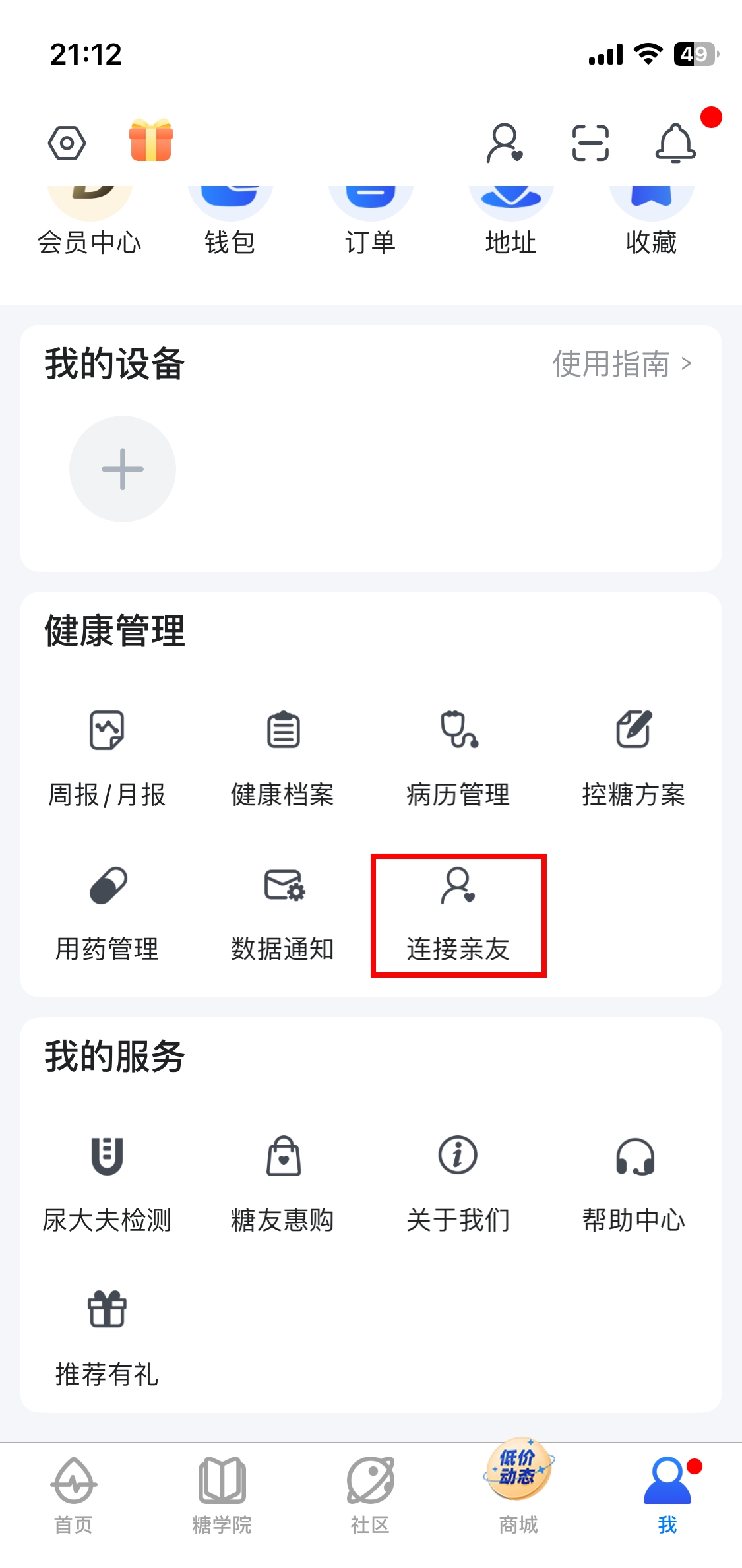Screen dimensions: 742x1568
Task: Open the scan code icon
Action: pos(590,142)
